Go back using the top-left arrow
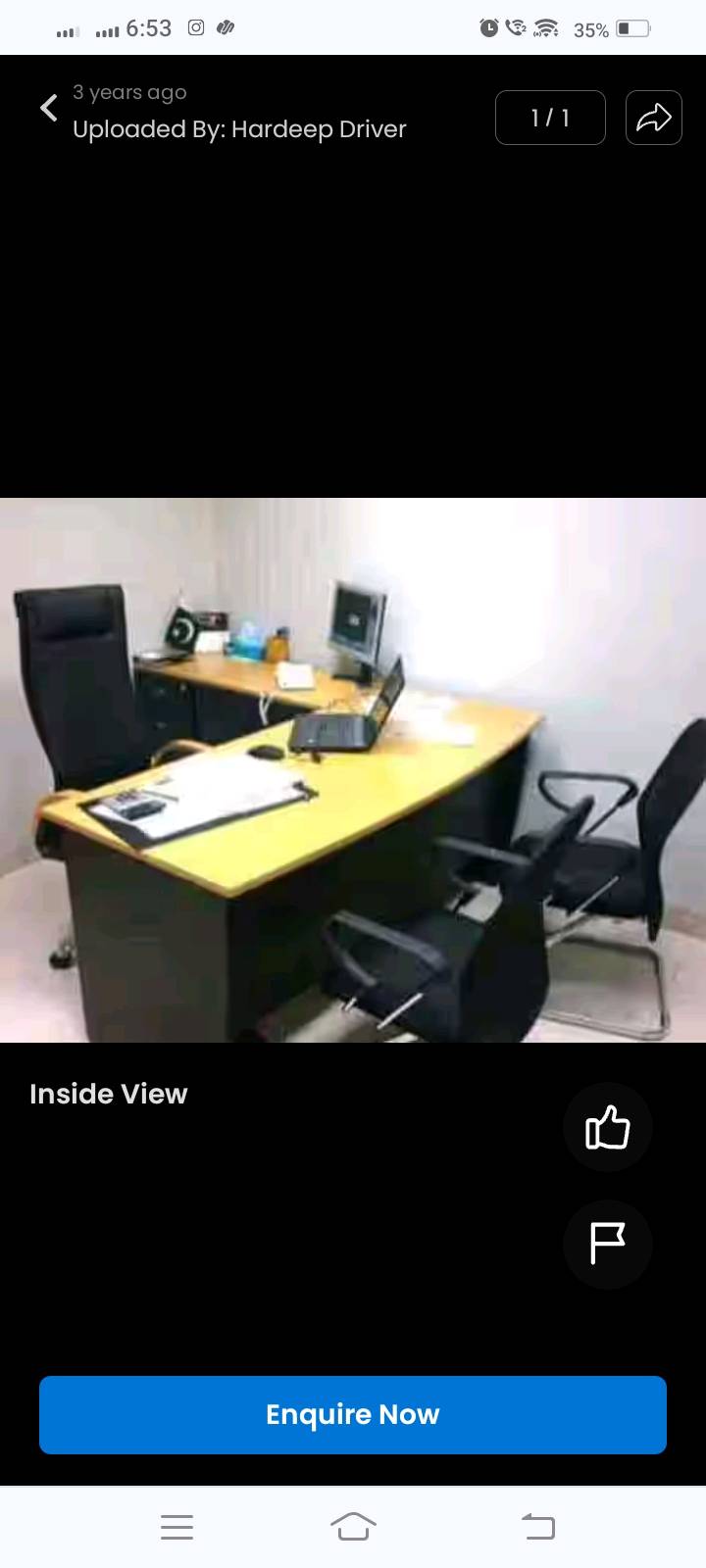Viewport: 706px width, 1568px height. [48, 109]
